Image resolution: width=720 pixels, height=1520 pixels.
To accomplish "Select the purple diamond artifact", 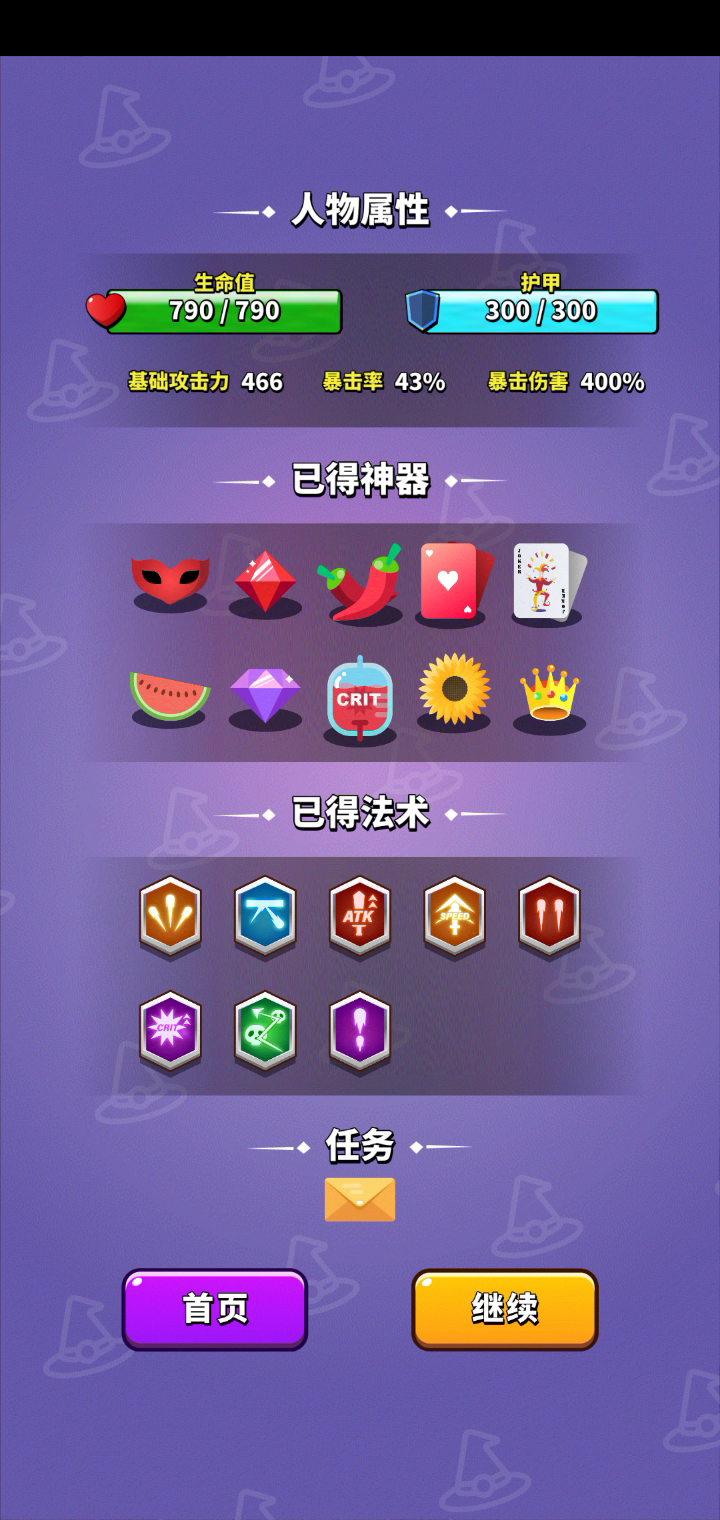I will pos(265,695).
